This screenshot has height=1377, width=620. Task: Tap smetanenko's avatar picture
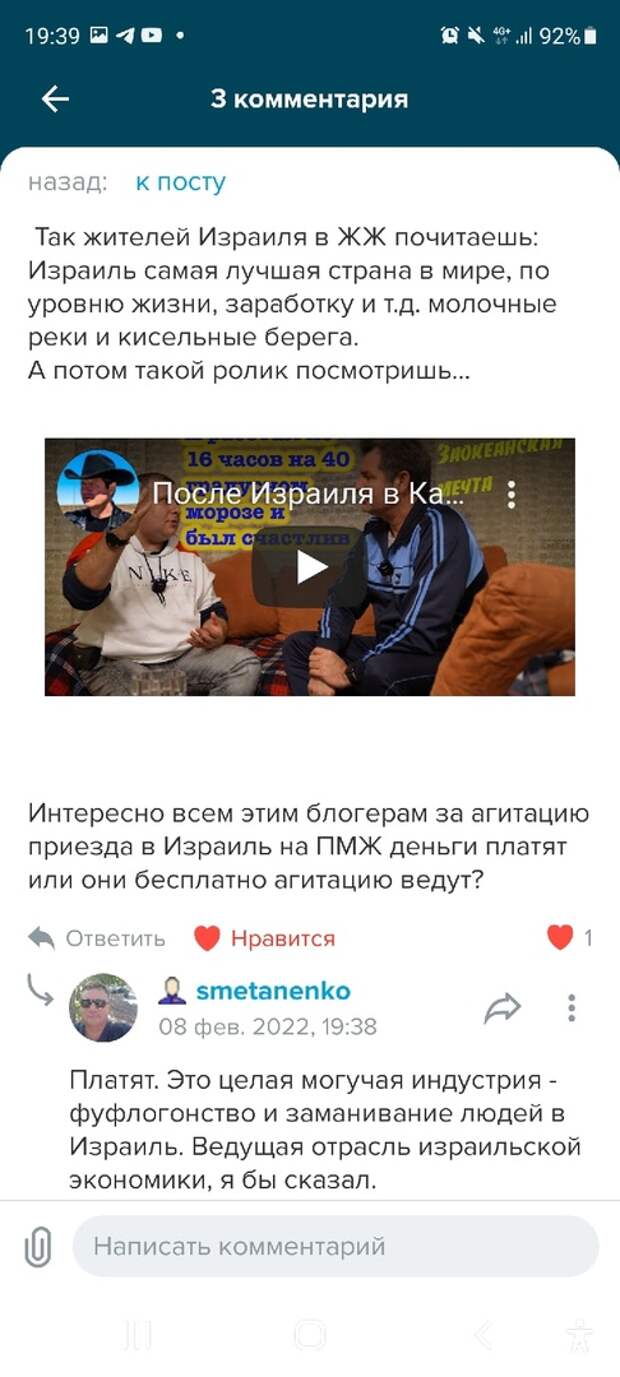pyautogui.click(x=103, y=1007)
